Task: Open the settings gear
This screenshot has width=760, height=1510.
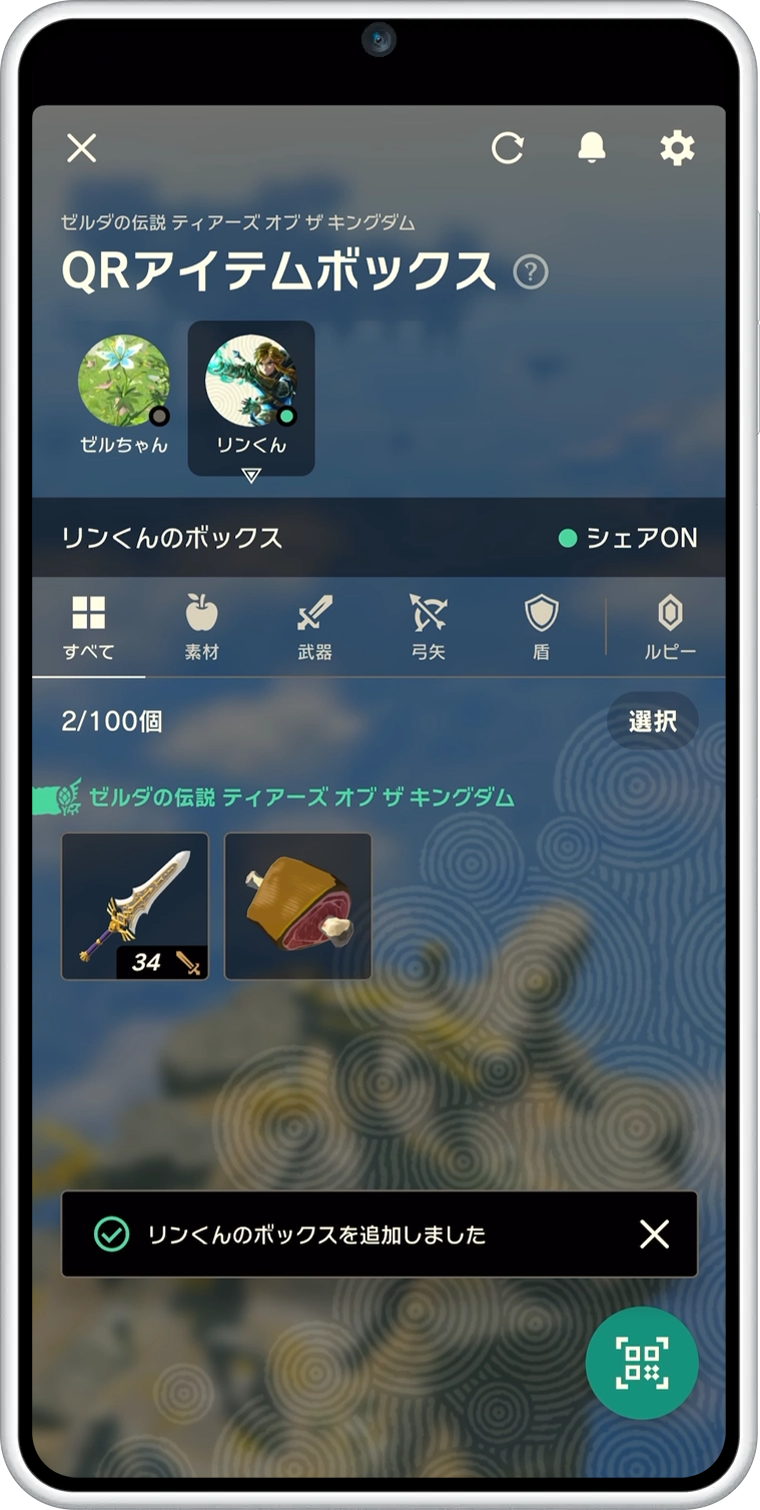Action: [x=677, y=148]
